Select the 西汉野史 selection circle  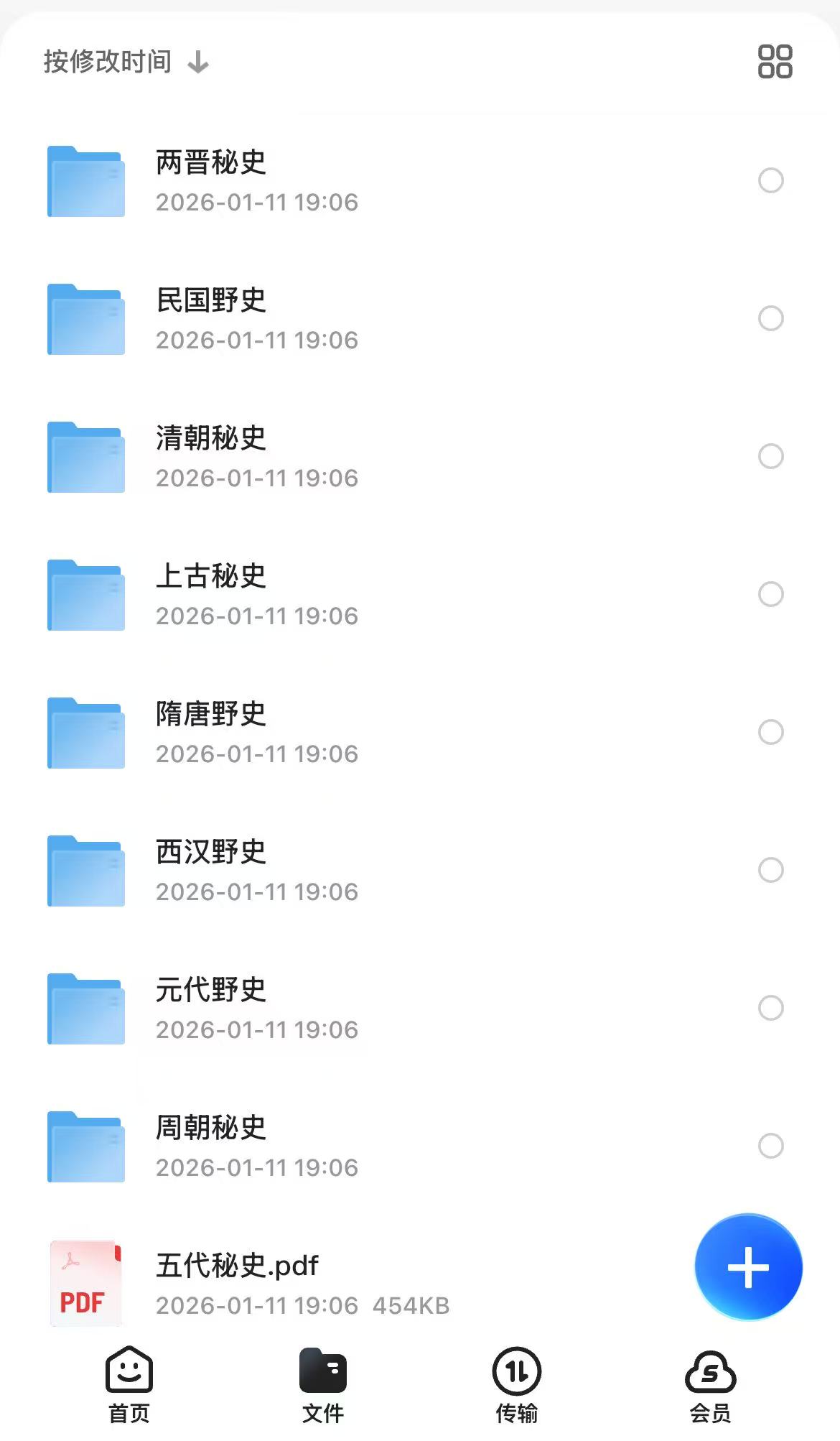click(x=771, y=870)
